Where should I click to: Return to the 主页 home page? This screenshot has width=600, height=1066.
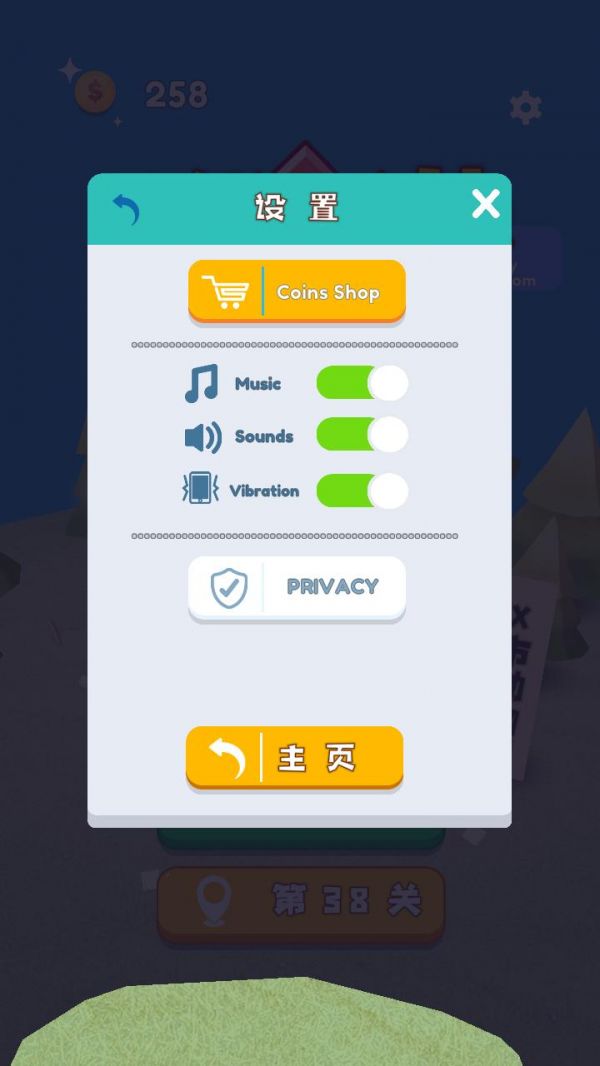click(x=295, y=757)
